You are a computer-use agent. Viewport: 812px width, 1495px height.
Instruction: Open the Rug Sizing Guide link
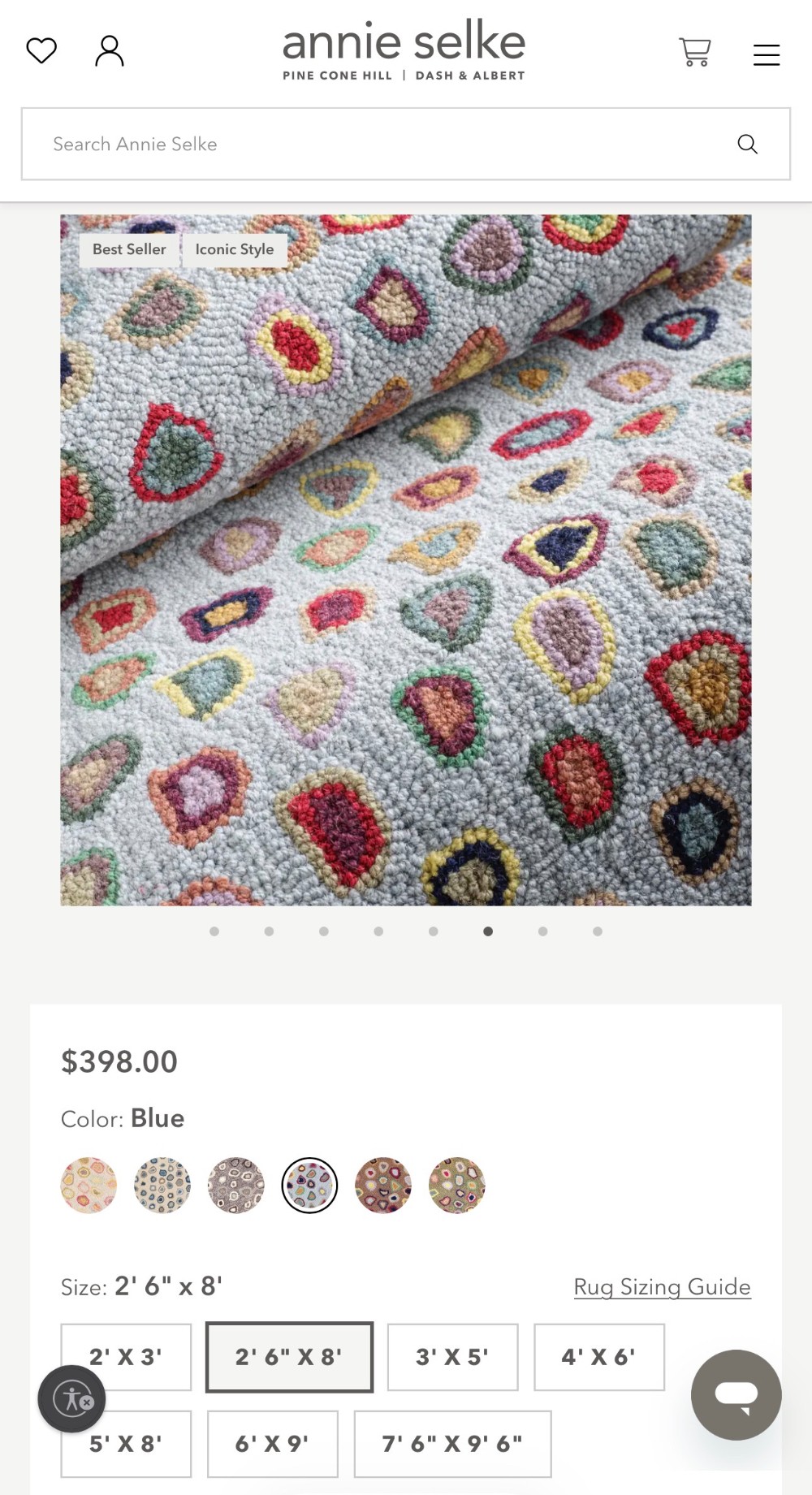pos(662,1287)
